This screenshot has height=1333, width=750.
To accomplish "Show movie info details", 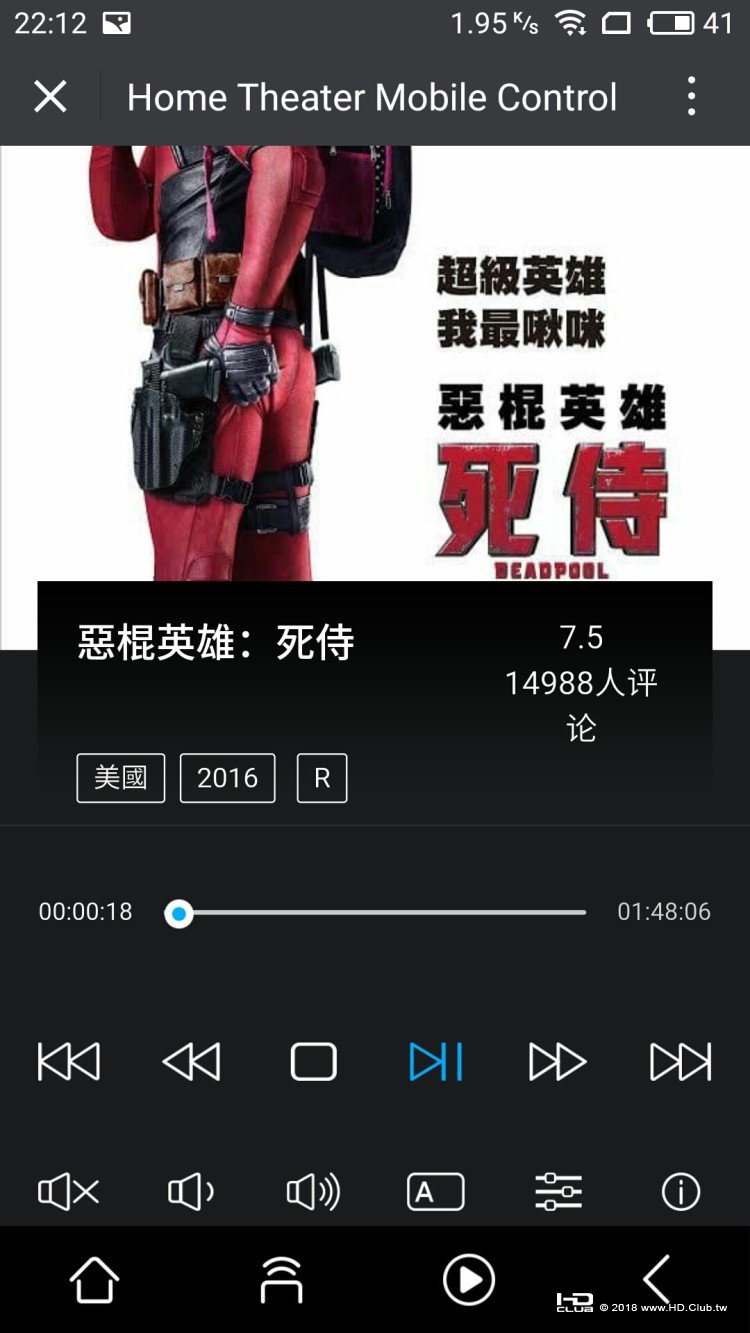I will click(681, 1192).
